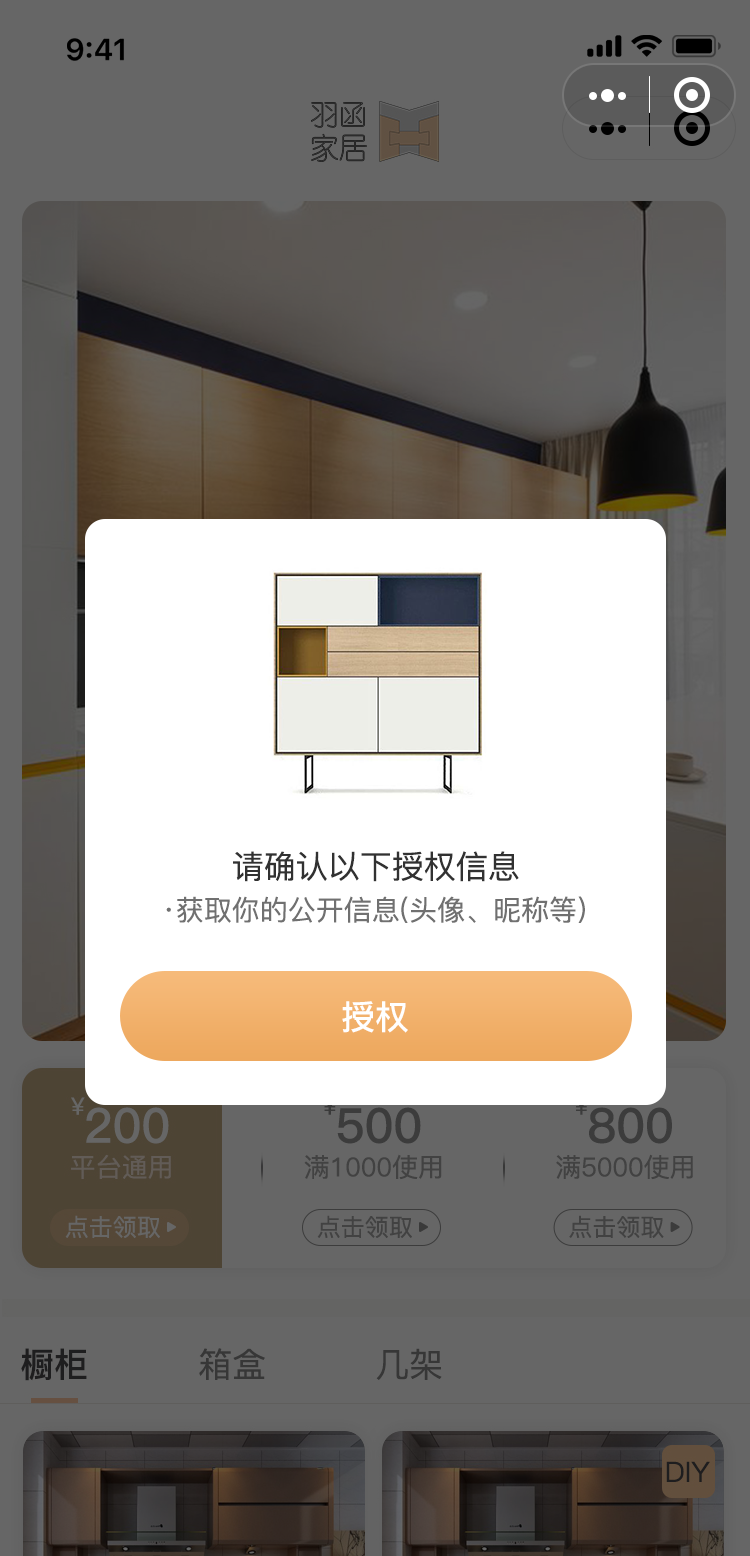
Task: Open the mini program more-options menu
Action: point(607,96)
